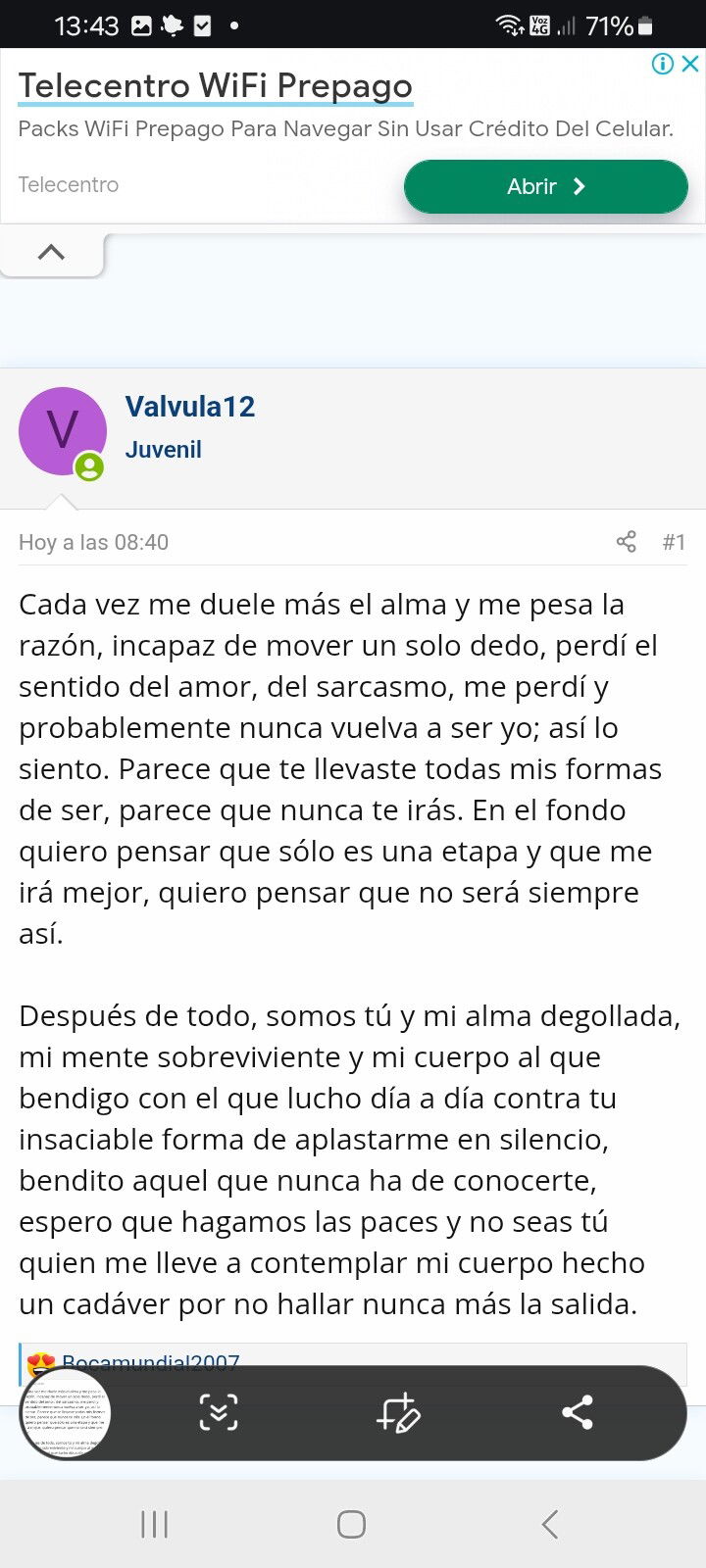The width and height of the screenshot is (706, 1568).
Task: Close the Telecentro ad banner
Action: pos(690,64)
